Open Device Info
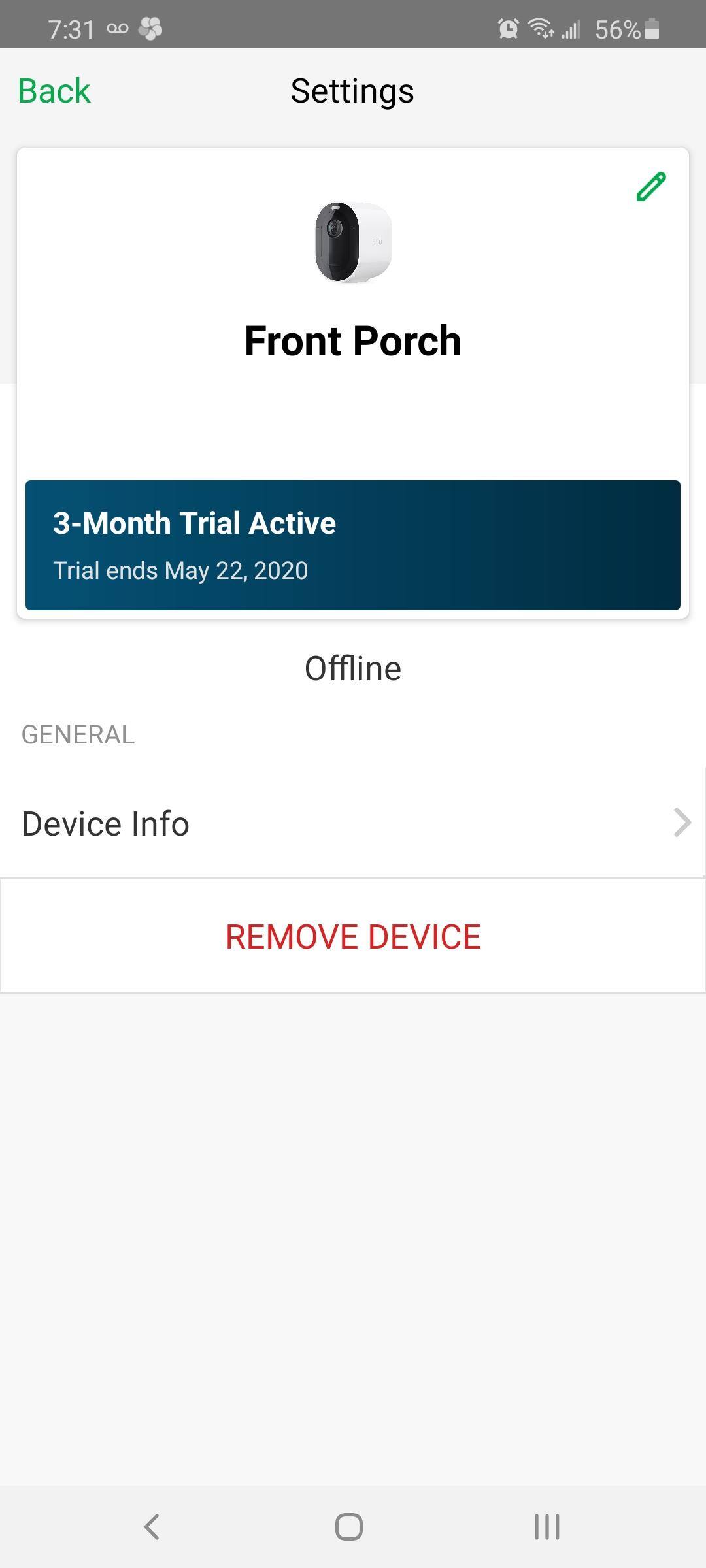Screen dimensions: 706x1568 point(353,823)
